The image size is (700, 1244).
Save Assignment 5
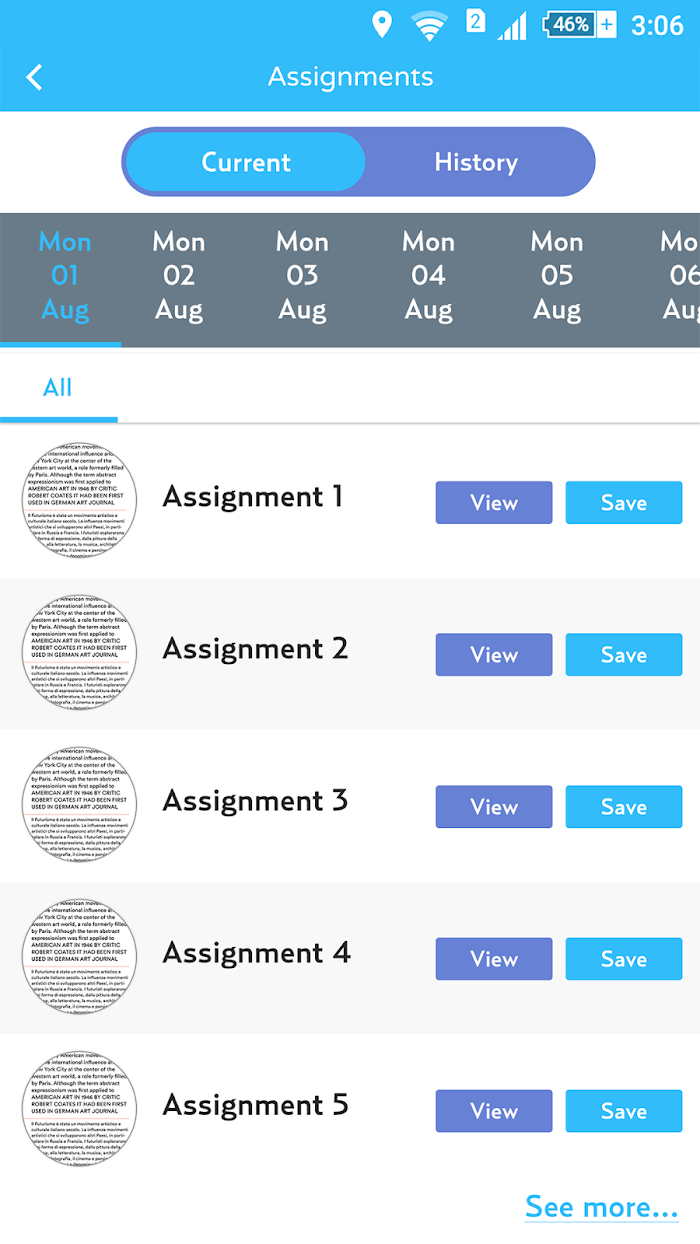tap(624, 1111)
